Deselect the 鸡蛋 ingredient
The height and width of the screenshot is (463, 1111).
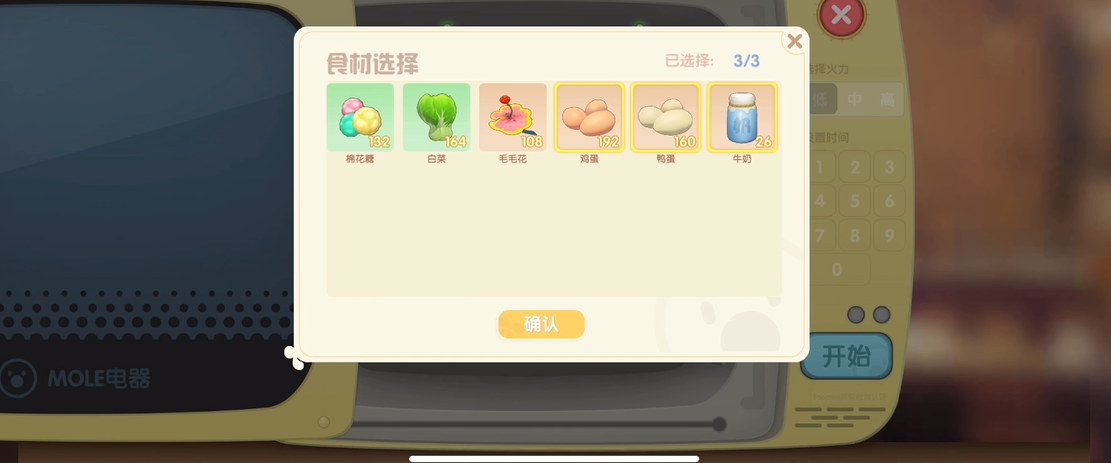pos(589,118)
